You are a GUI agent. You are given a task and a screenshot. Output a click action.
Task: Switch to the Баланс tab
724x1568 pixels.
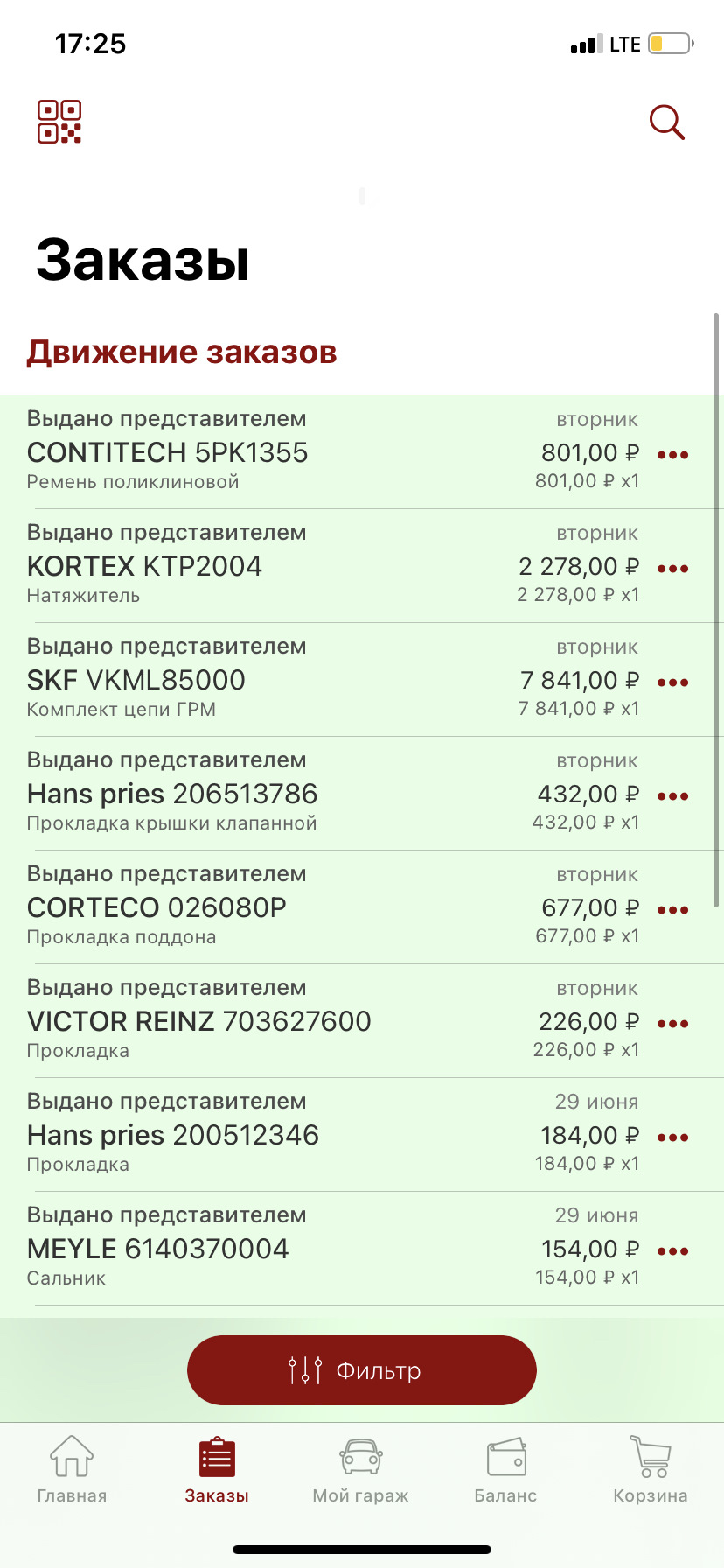pos(505,1470)
